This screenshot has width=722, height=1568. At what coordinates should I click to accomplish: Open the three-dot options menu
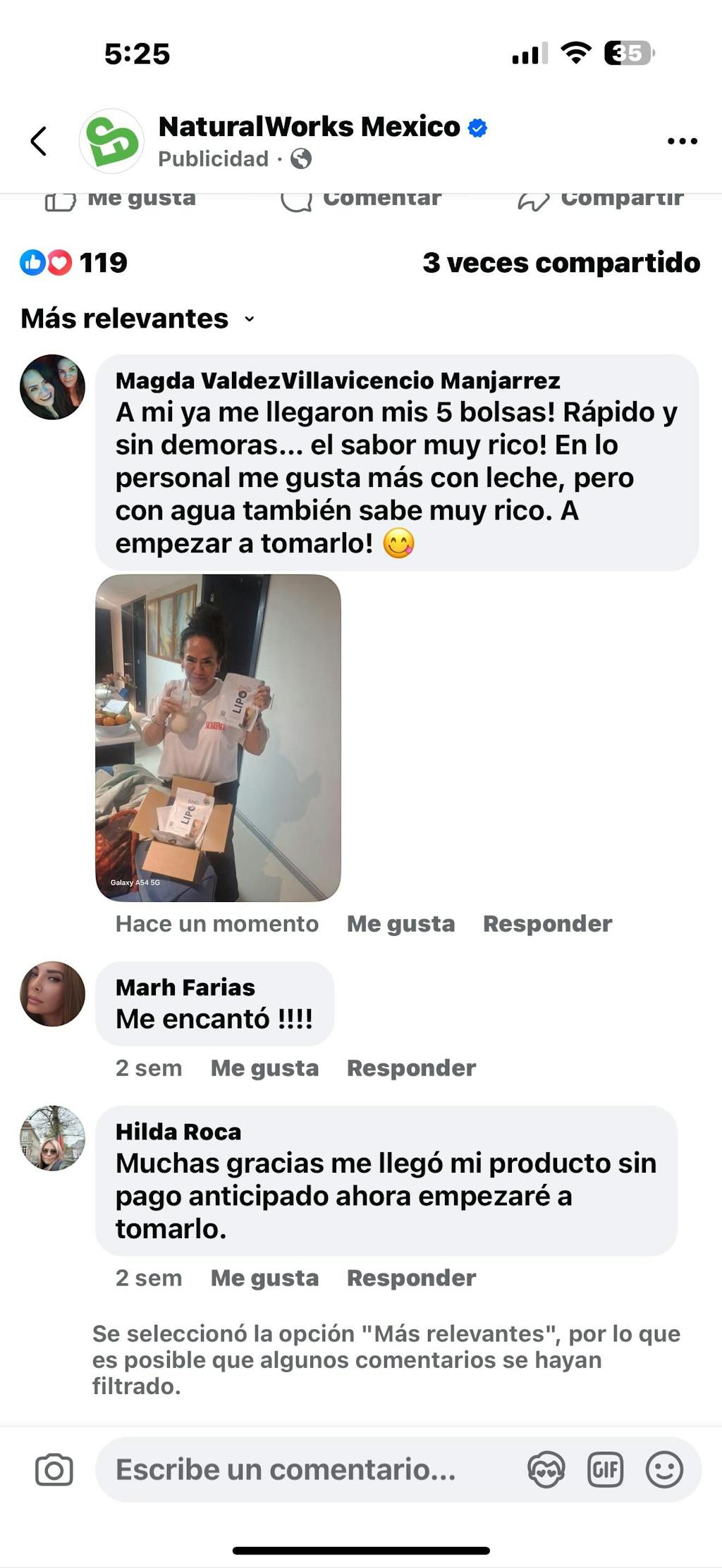click(x=682, y=141)
